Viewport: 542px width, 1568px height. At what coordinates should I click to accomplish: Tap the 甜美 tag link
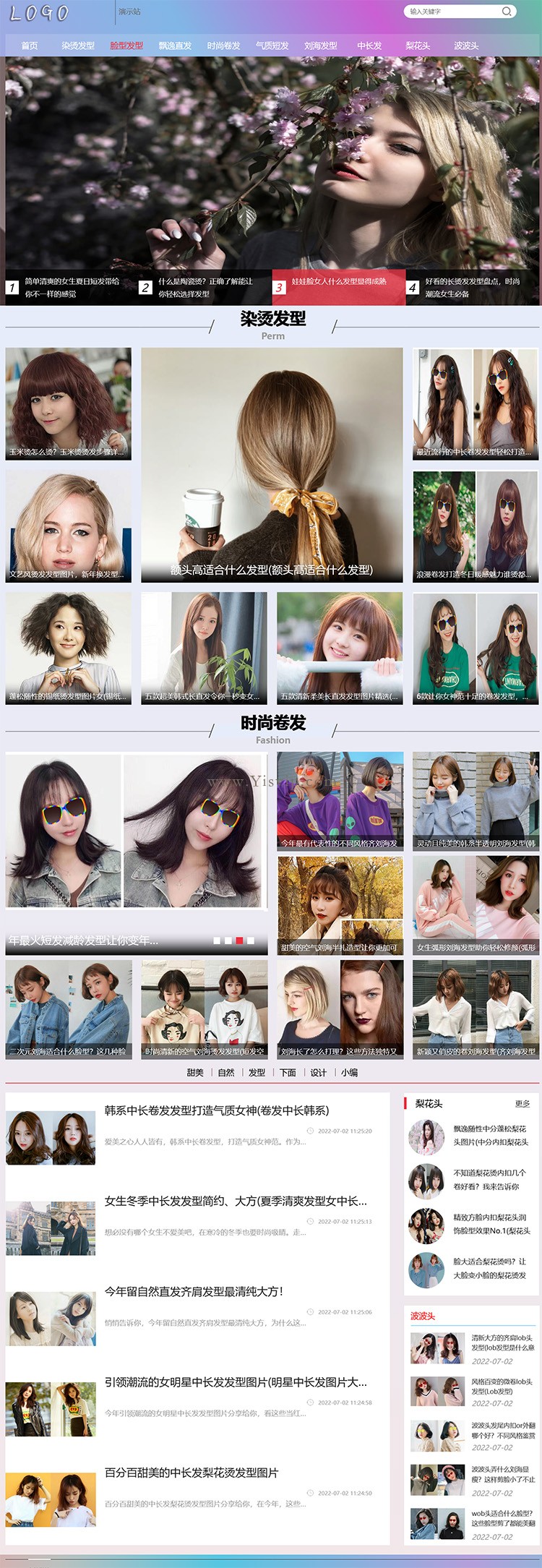195,1073
